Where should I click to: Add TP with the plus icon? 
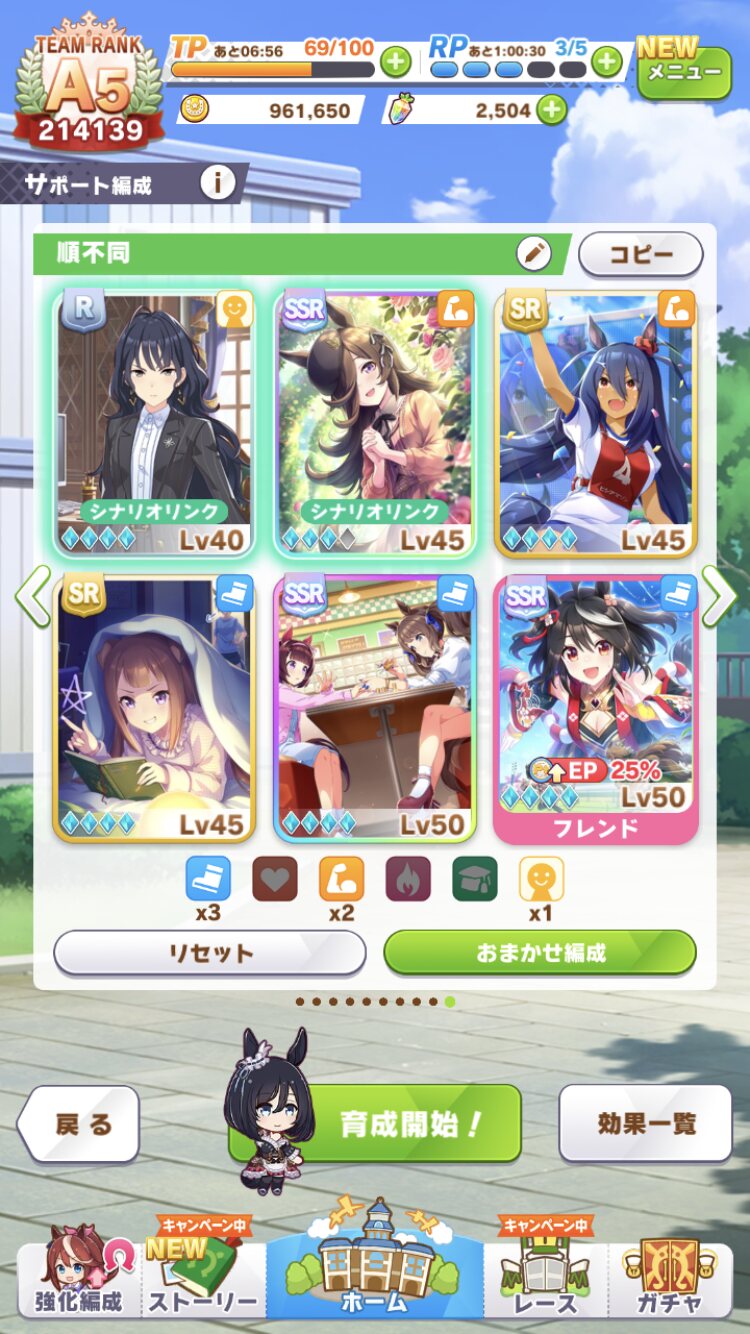(396, 62)
